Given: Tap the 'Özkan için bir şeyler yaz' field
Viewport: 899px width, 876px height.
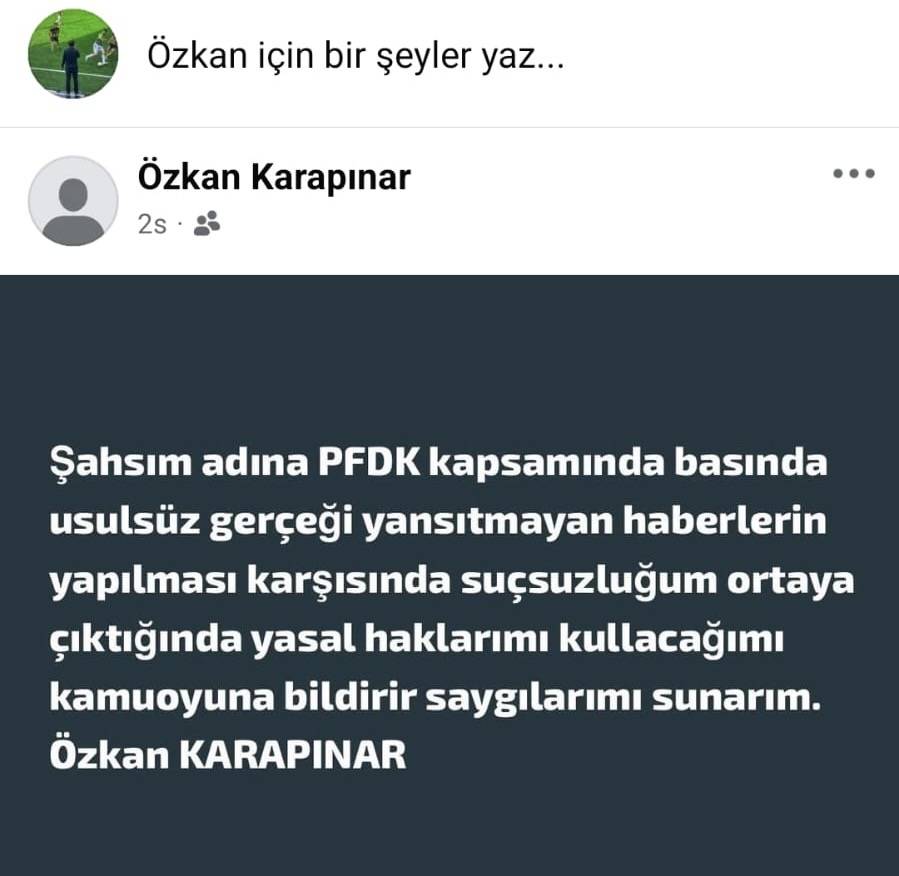Looking at the screenshot, I should point(356,54).
